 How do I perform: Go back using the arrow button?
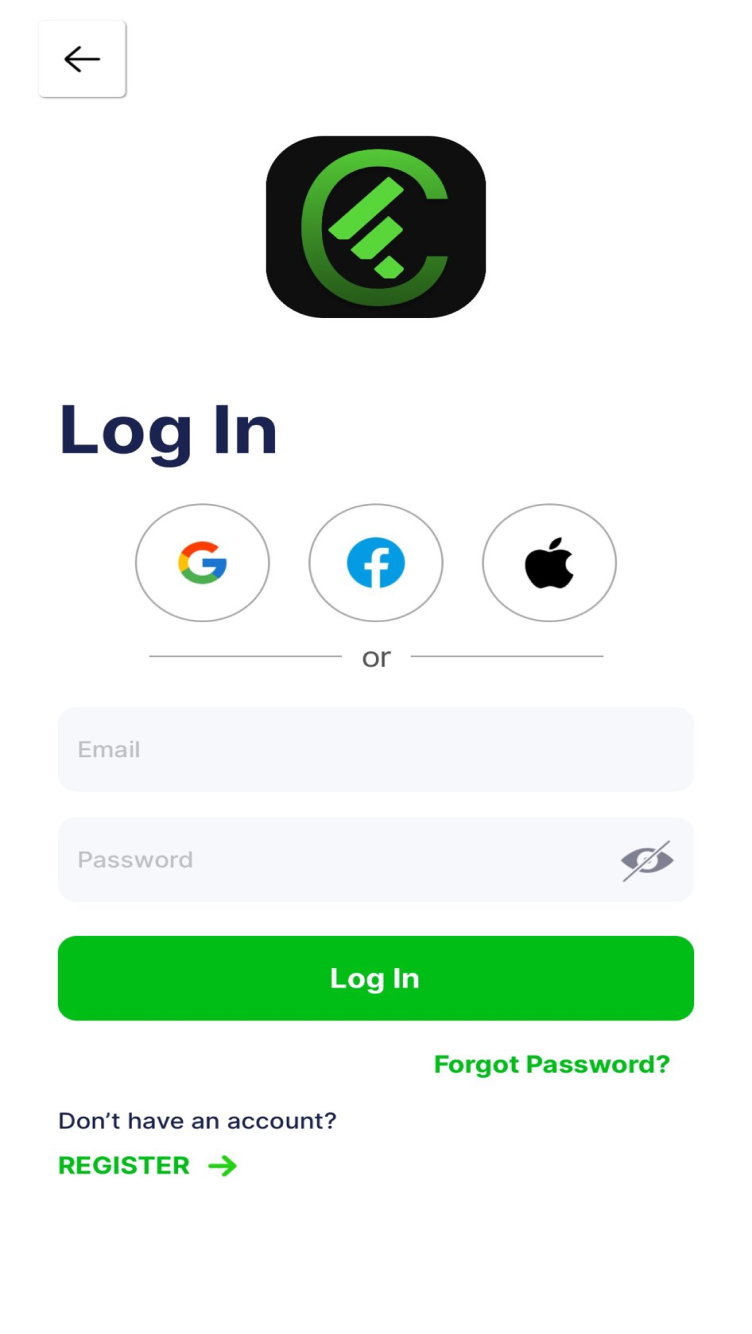[82, 59]
